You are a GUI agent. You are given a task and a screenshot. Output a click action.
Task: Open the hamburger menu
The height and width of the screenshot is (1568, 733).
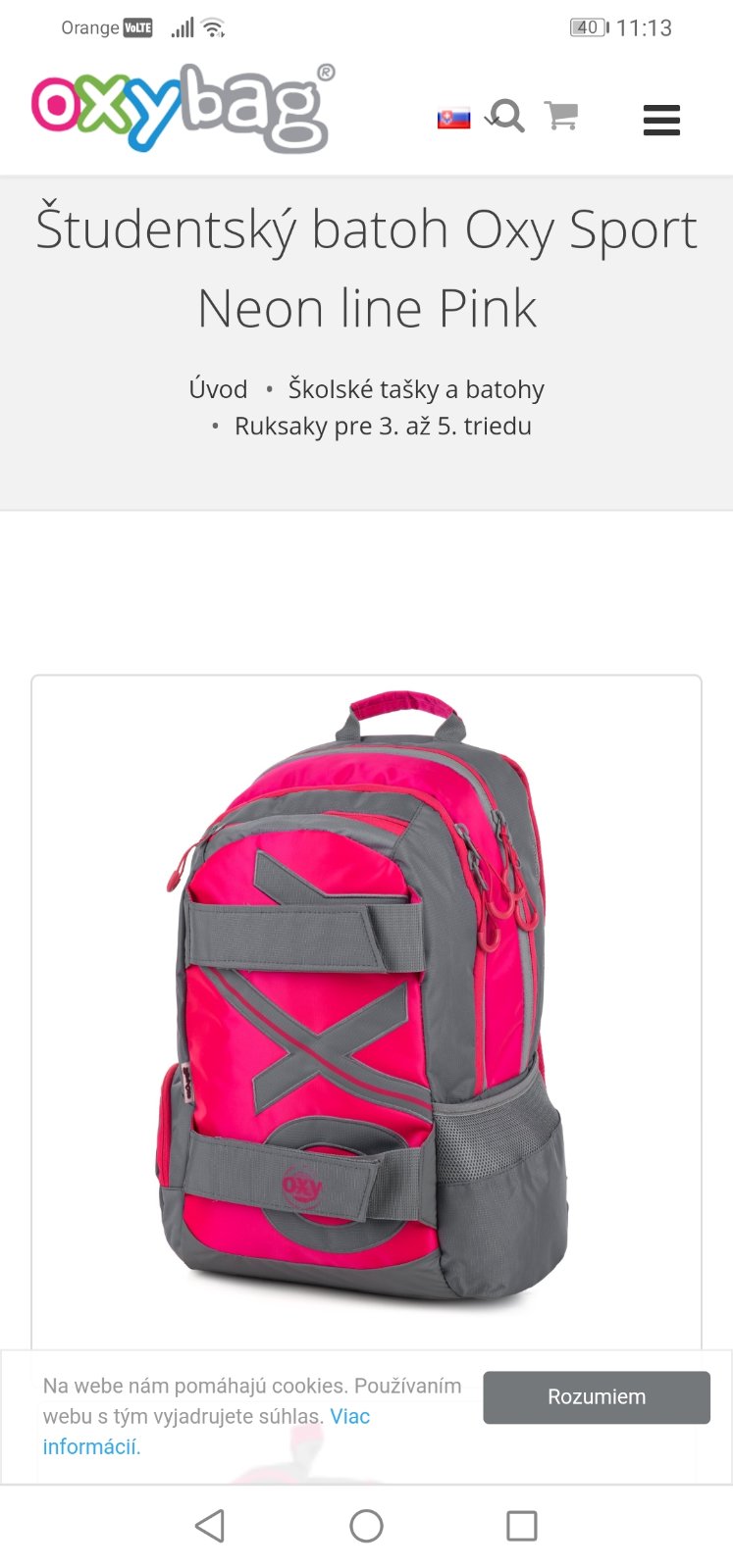pyautogui.click(x=661, y=120)
